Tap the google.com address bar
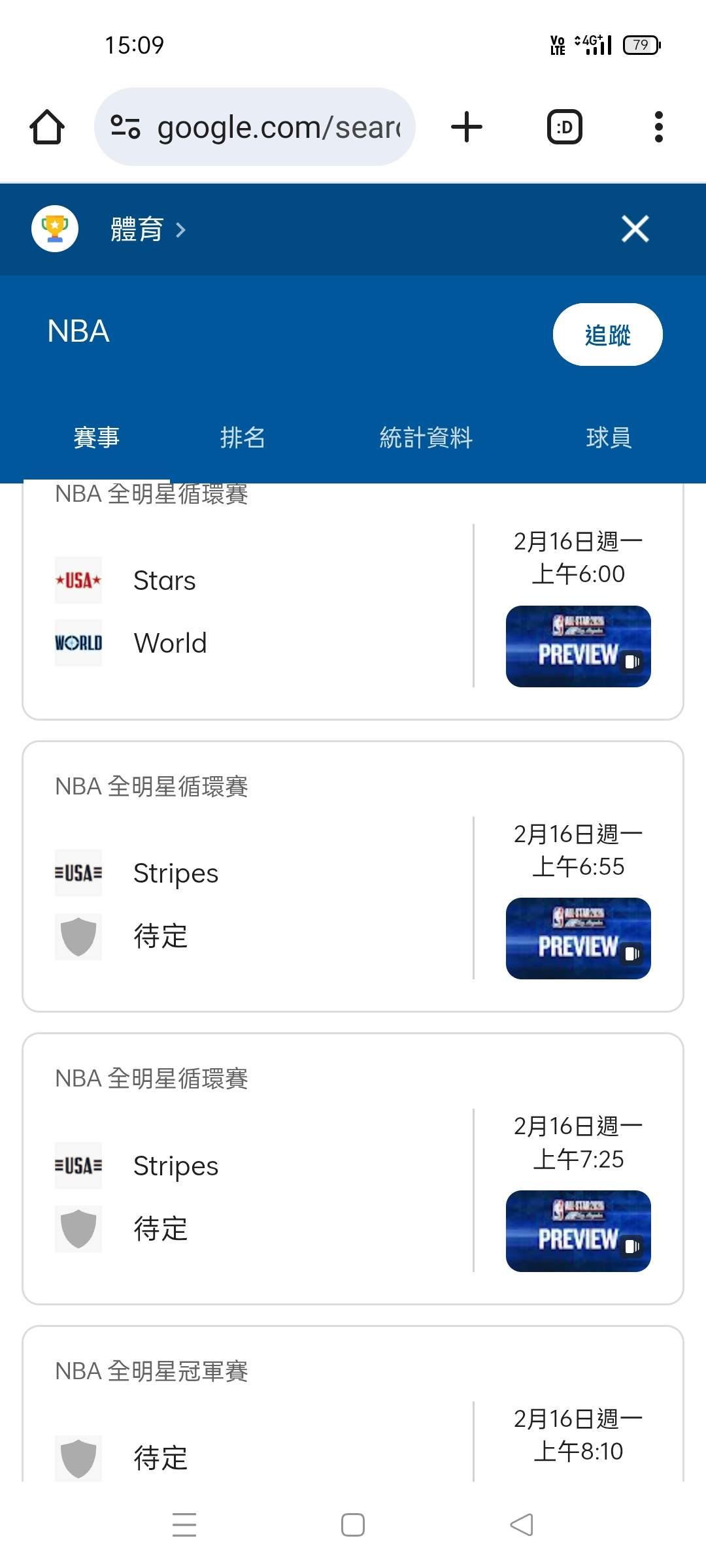The height and width of the screenshot is (1568, 706). pyautogui.click(x=255, y=127)
